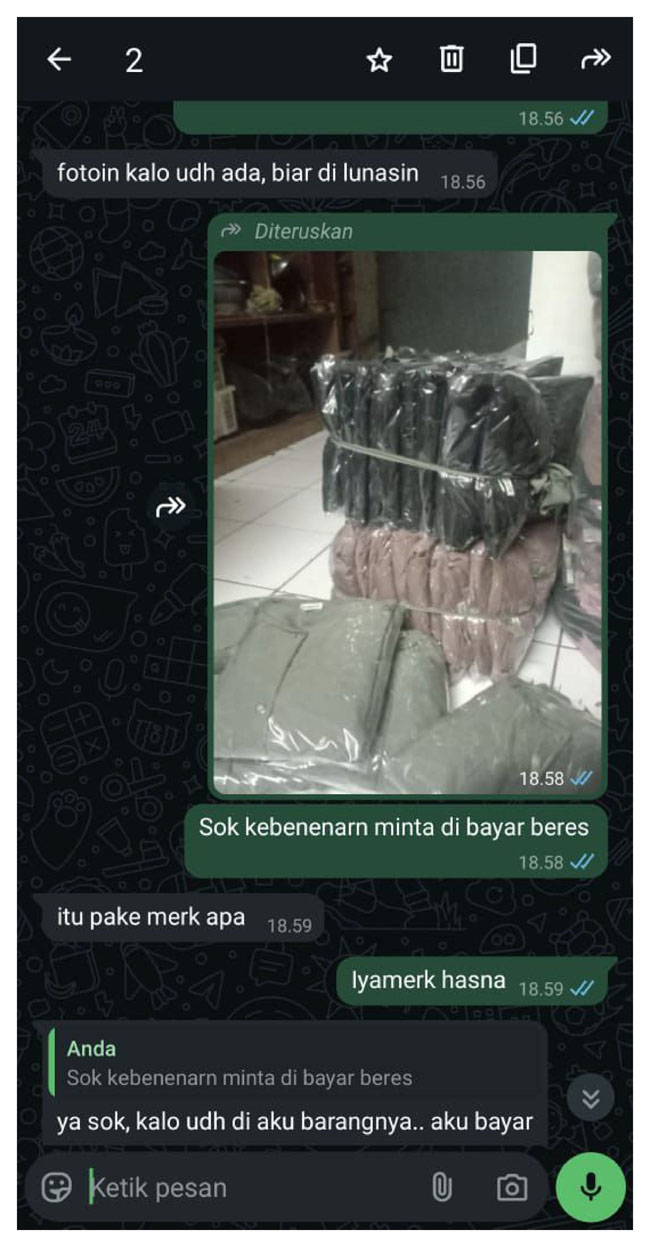The width and height of the screenshot is (650, 1247).
Task: Attach a file with the paperclip
Action: [x=441, y=1188]
